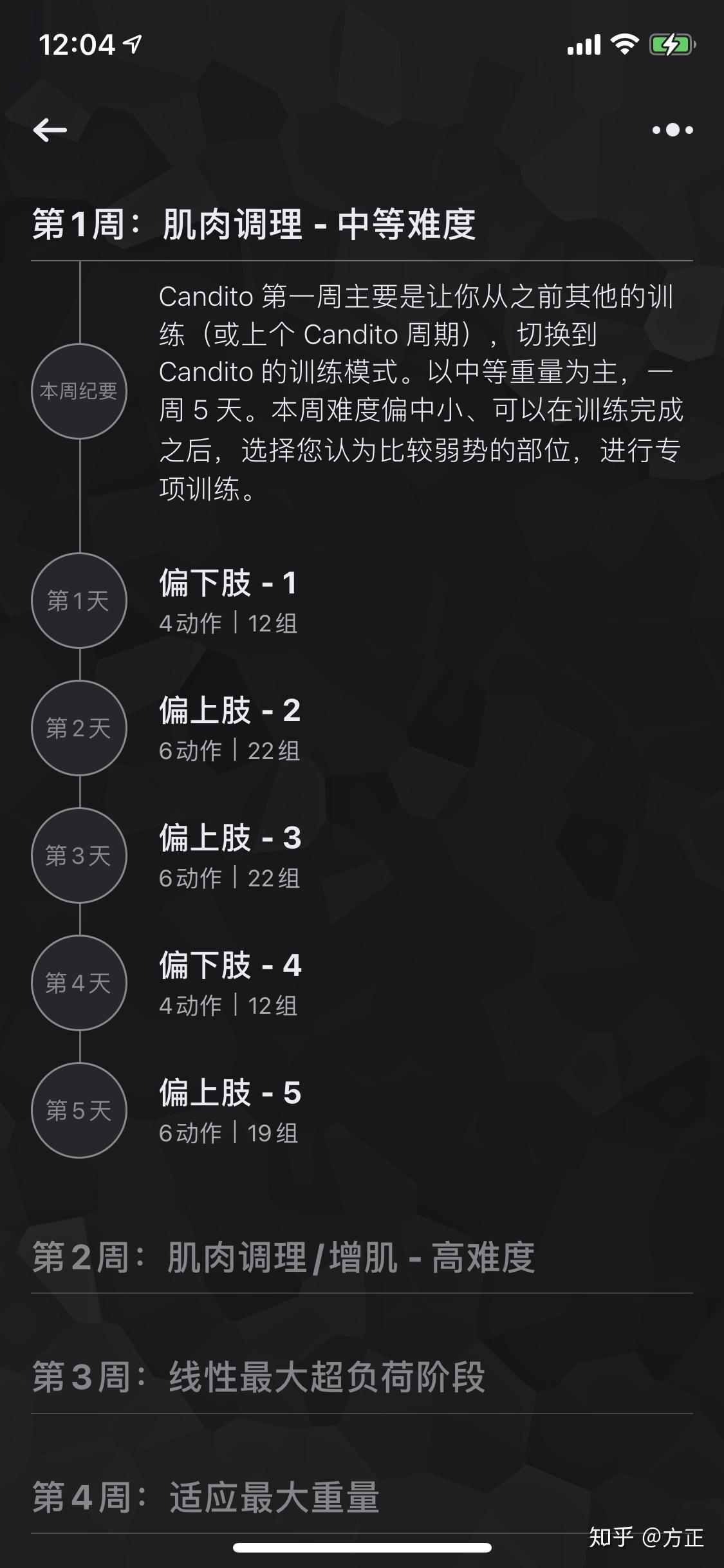Tap the 第3天 day circle badge
This screenshot has width=724, height=1568.
coord(79,855)
